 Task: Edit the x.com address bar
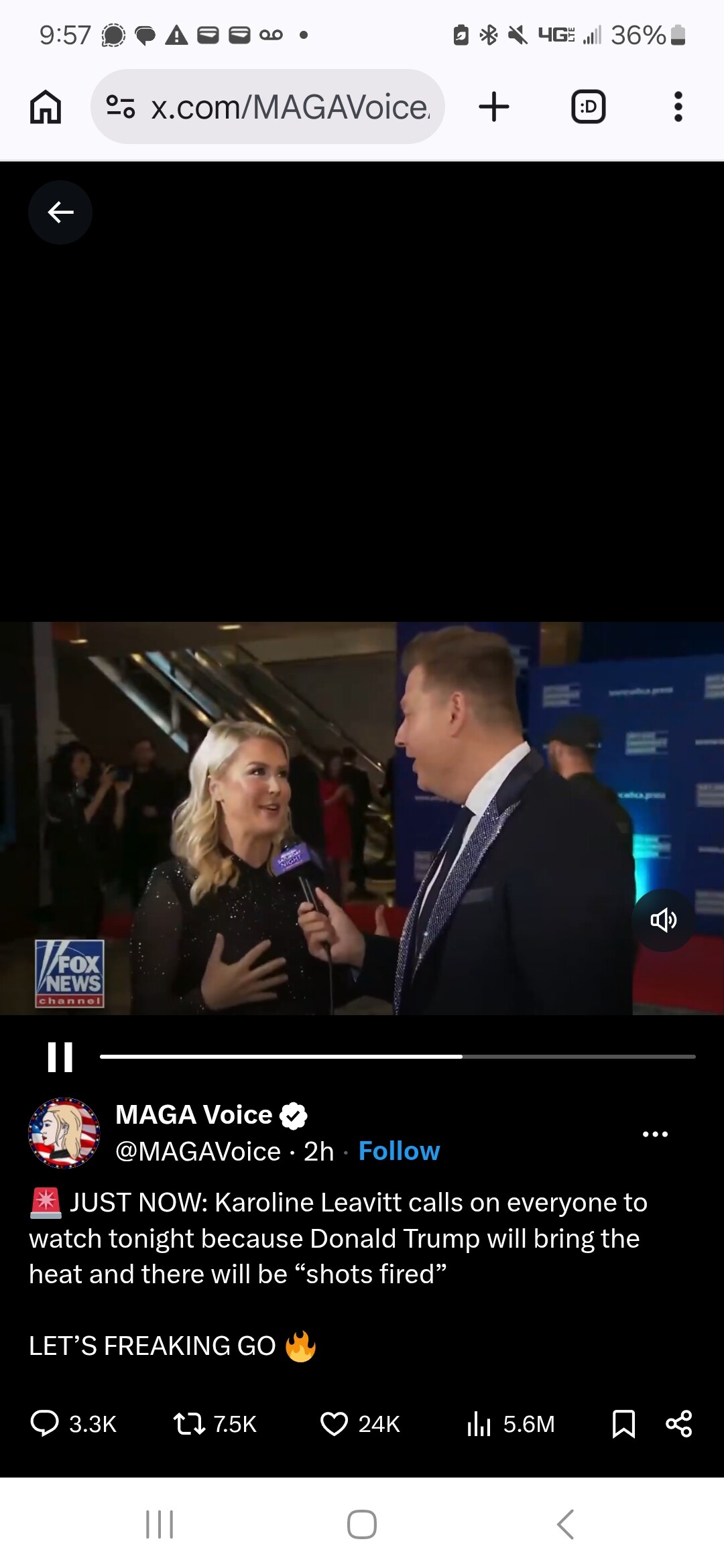pyautogui.click(x=288, y=107)
